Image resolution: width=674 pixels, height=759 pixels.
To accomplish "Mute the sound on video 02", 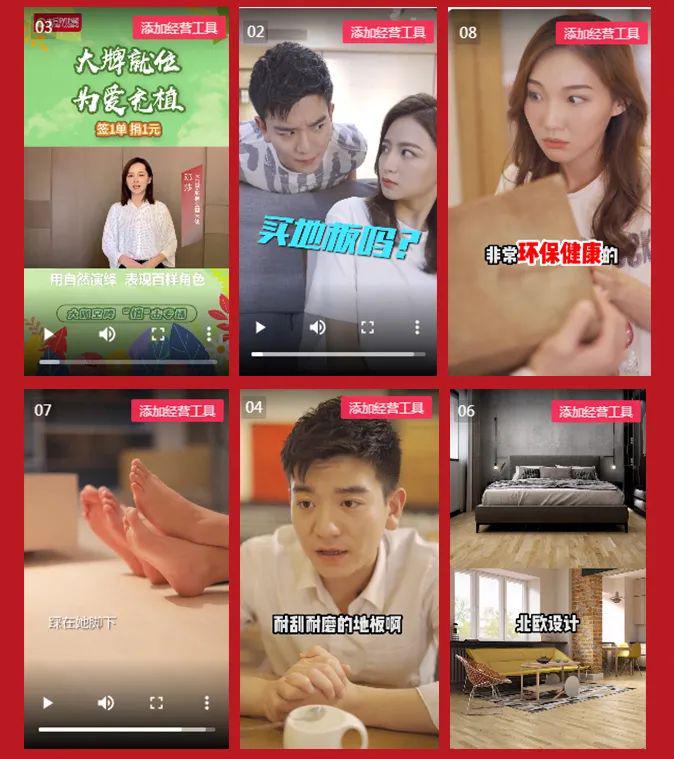I will pos(317,327).
